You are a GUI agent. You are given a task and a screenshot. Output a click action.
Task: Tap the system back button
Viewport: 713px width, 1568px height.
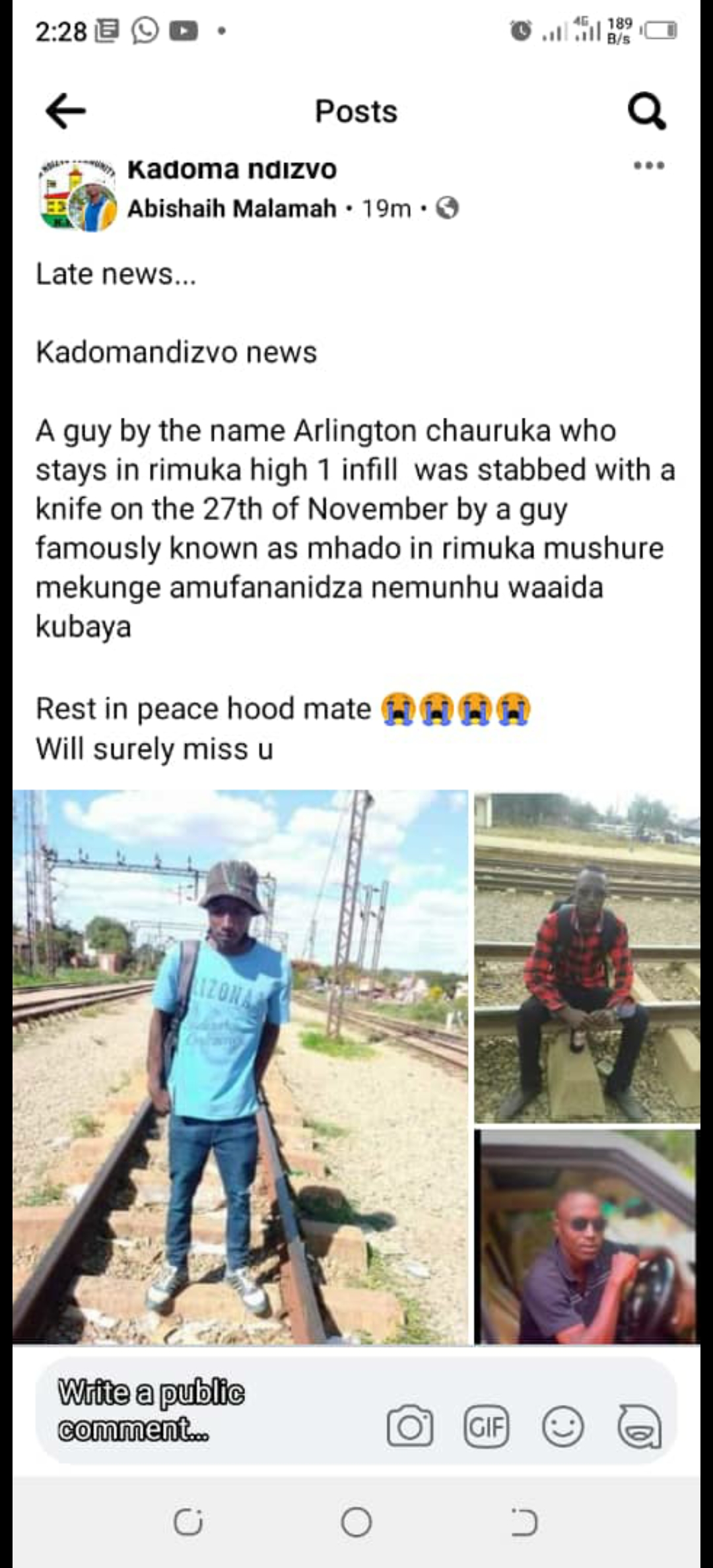(524, 1522)
